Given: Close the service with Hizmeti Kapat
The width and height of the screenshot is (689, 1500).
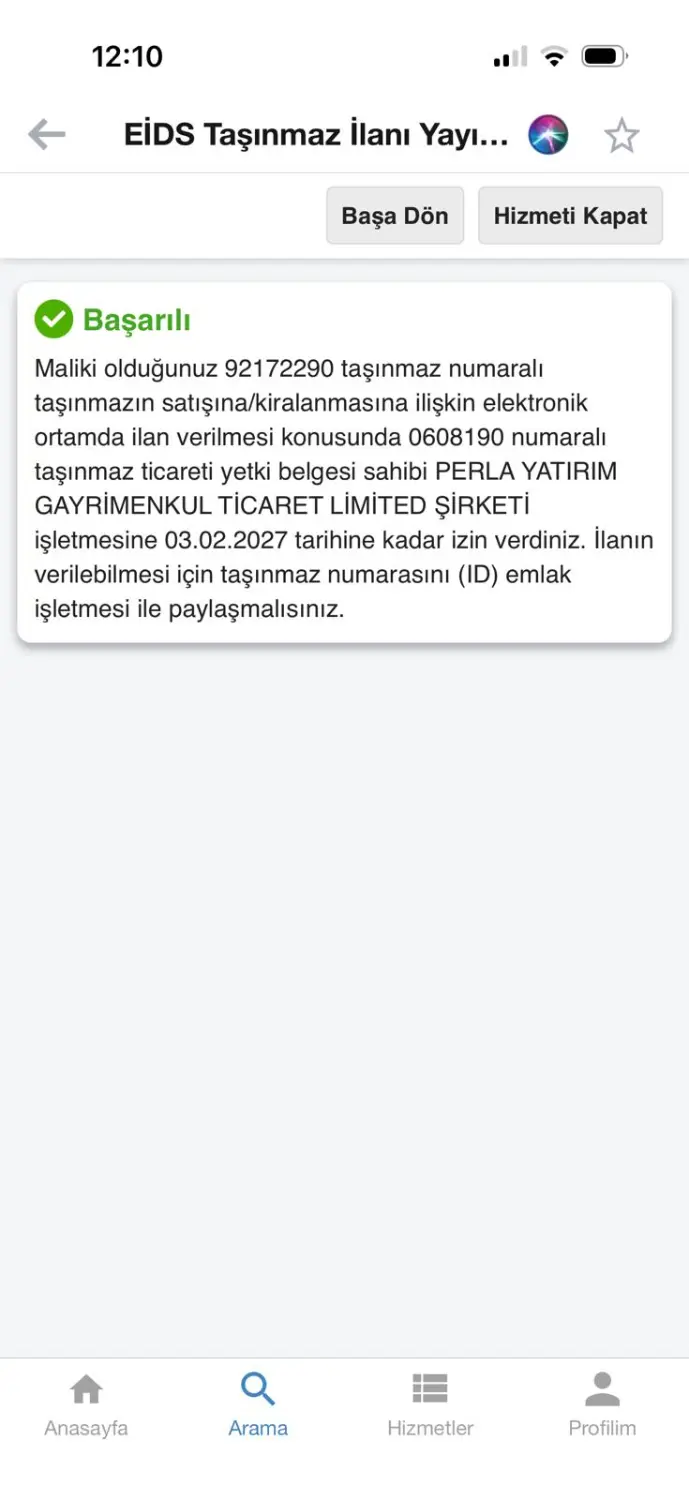Looking at the screenshot, I should coord(570,215).
